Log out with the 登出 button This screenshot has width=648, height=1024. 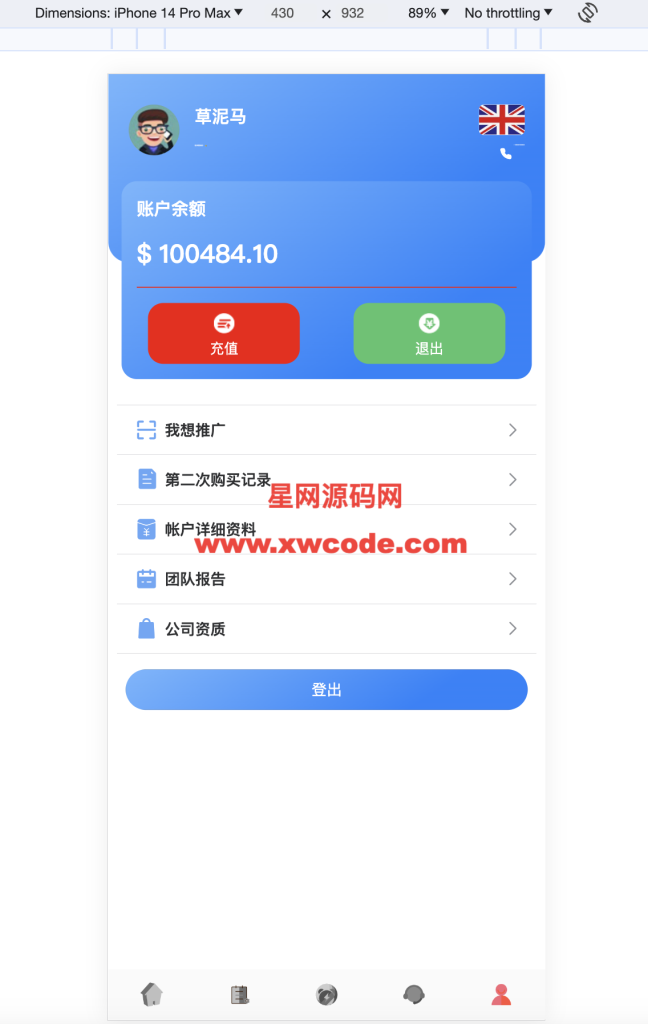[x=326, y=690]
